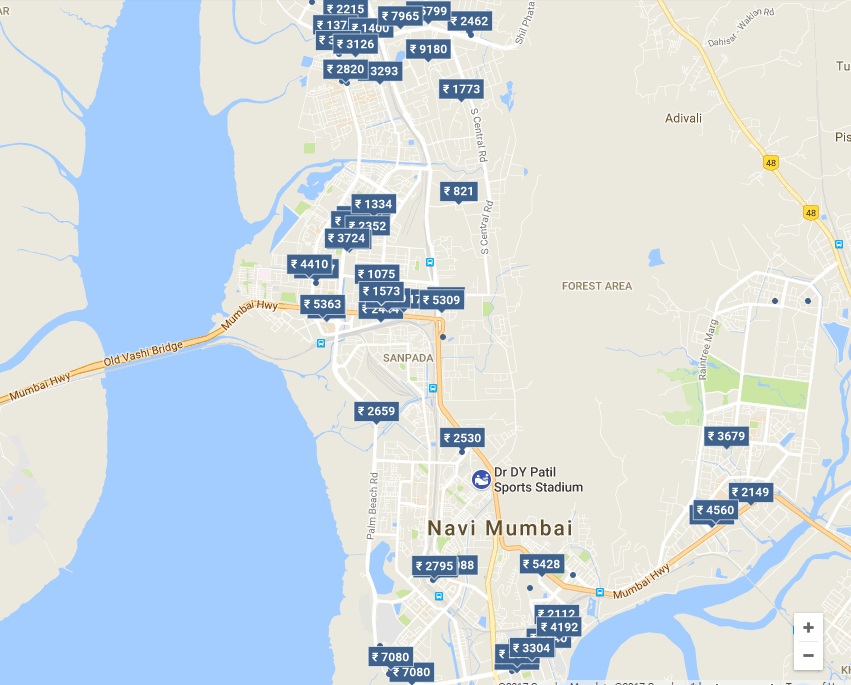The image size is (851, 685).
Task: Select the ₹ 5363 price marker
Action: click(322, 304)
